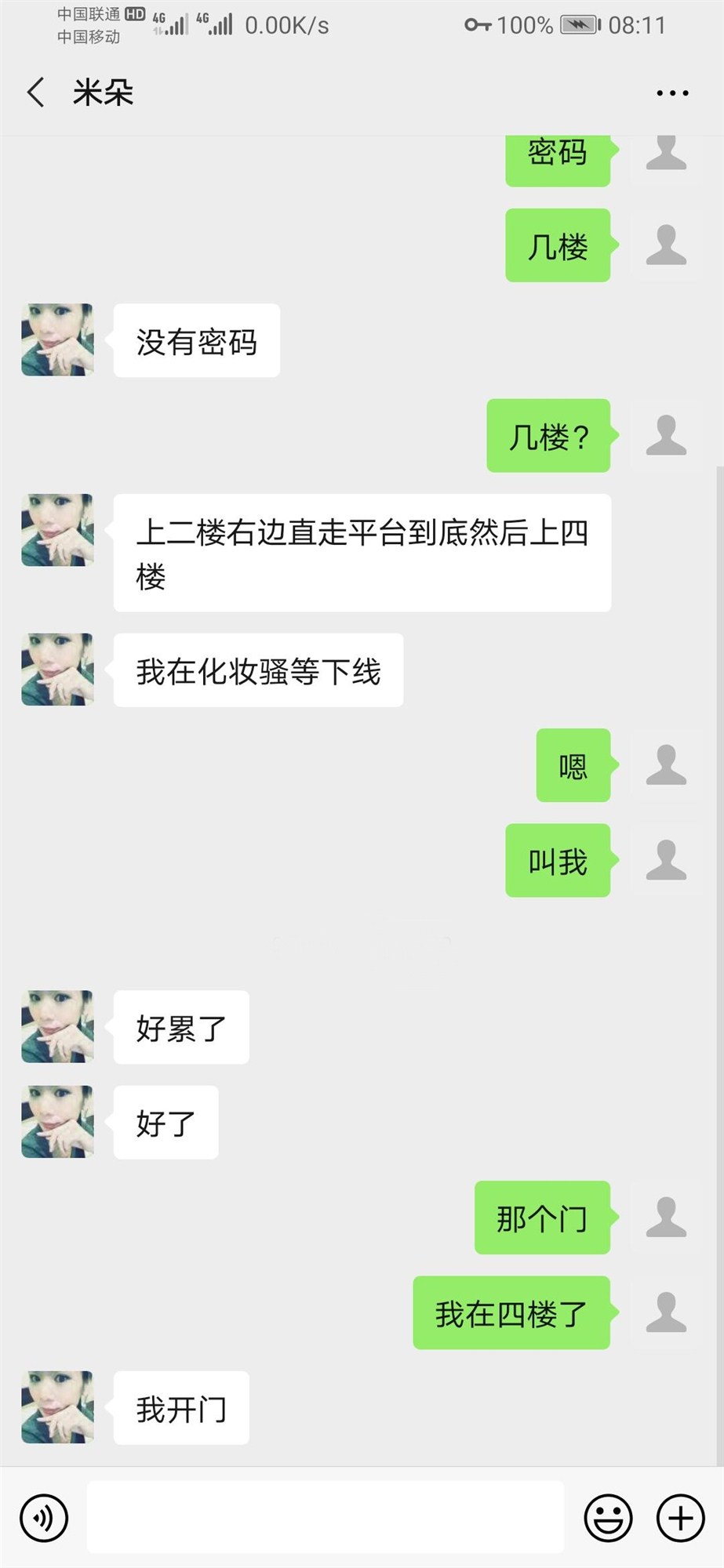Tap the chat title 米朵
The height and width of the screenshot is (1568, 724).
click(x=102, y=92)
